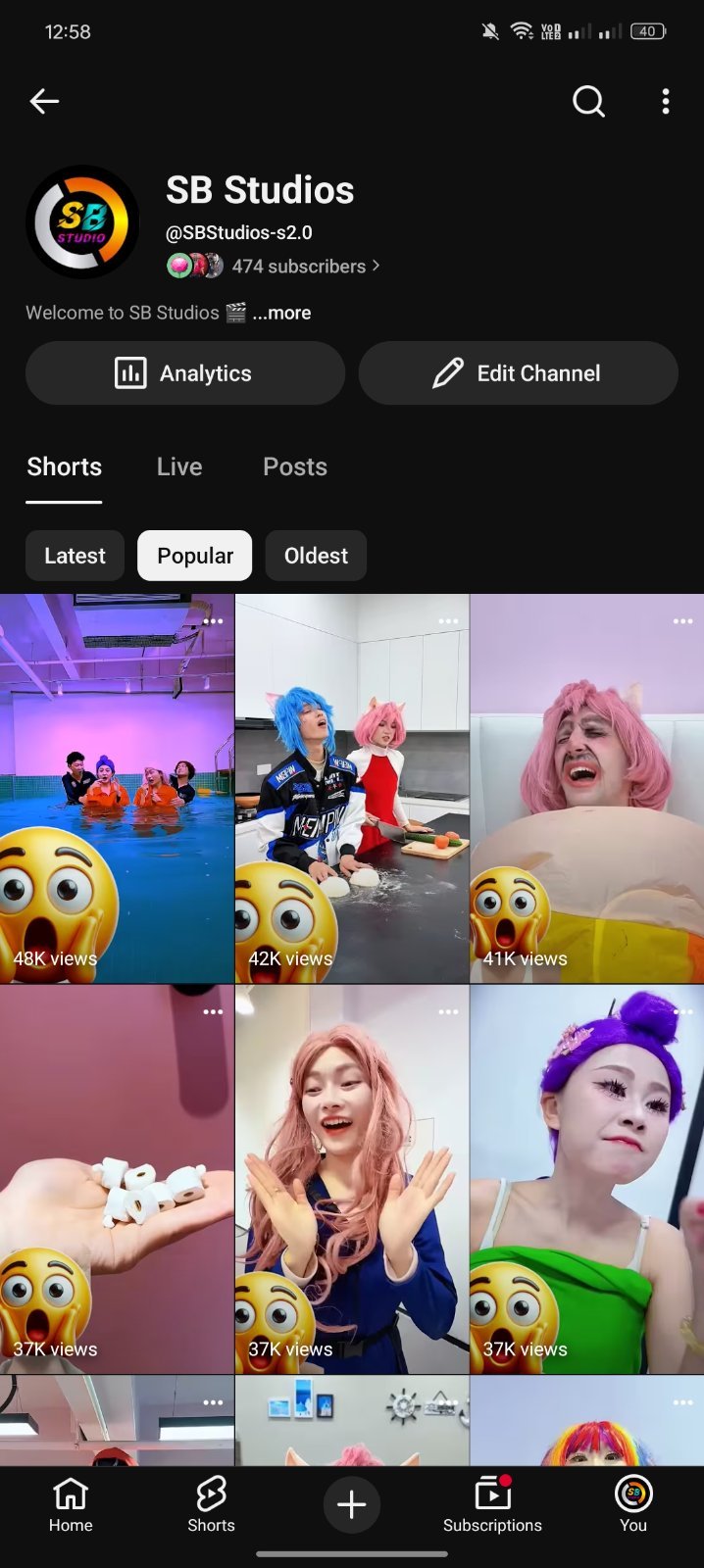Open options menu on the 48K views short
This screenshot has width=704, height=1568.
pyautogui.click(x=213, y=621)
